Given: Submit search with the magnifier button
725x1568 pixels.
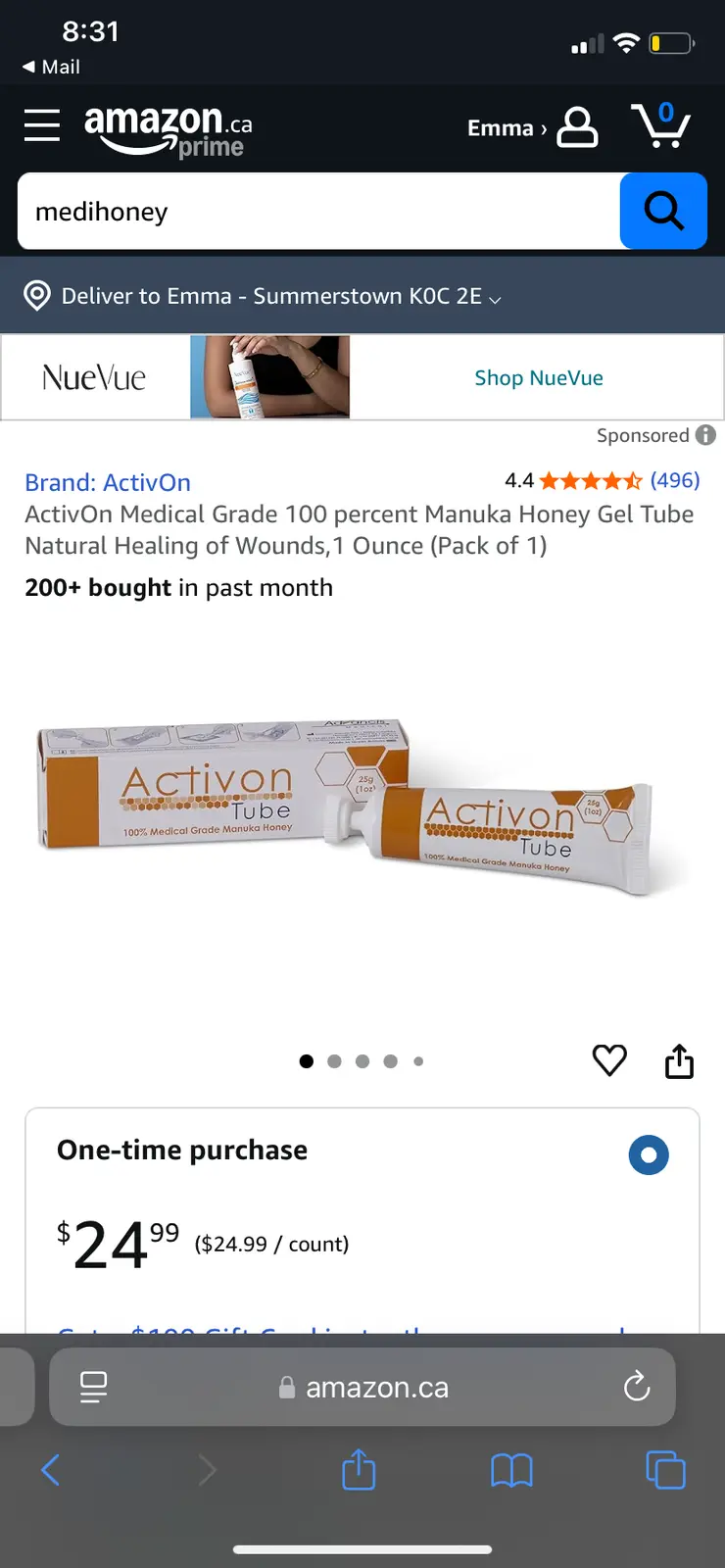Looking at the screenshot, I should point(663,211).
